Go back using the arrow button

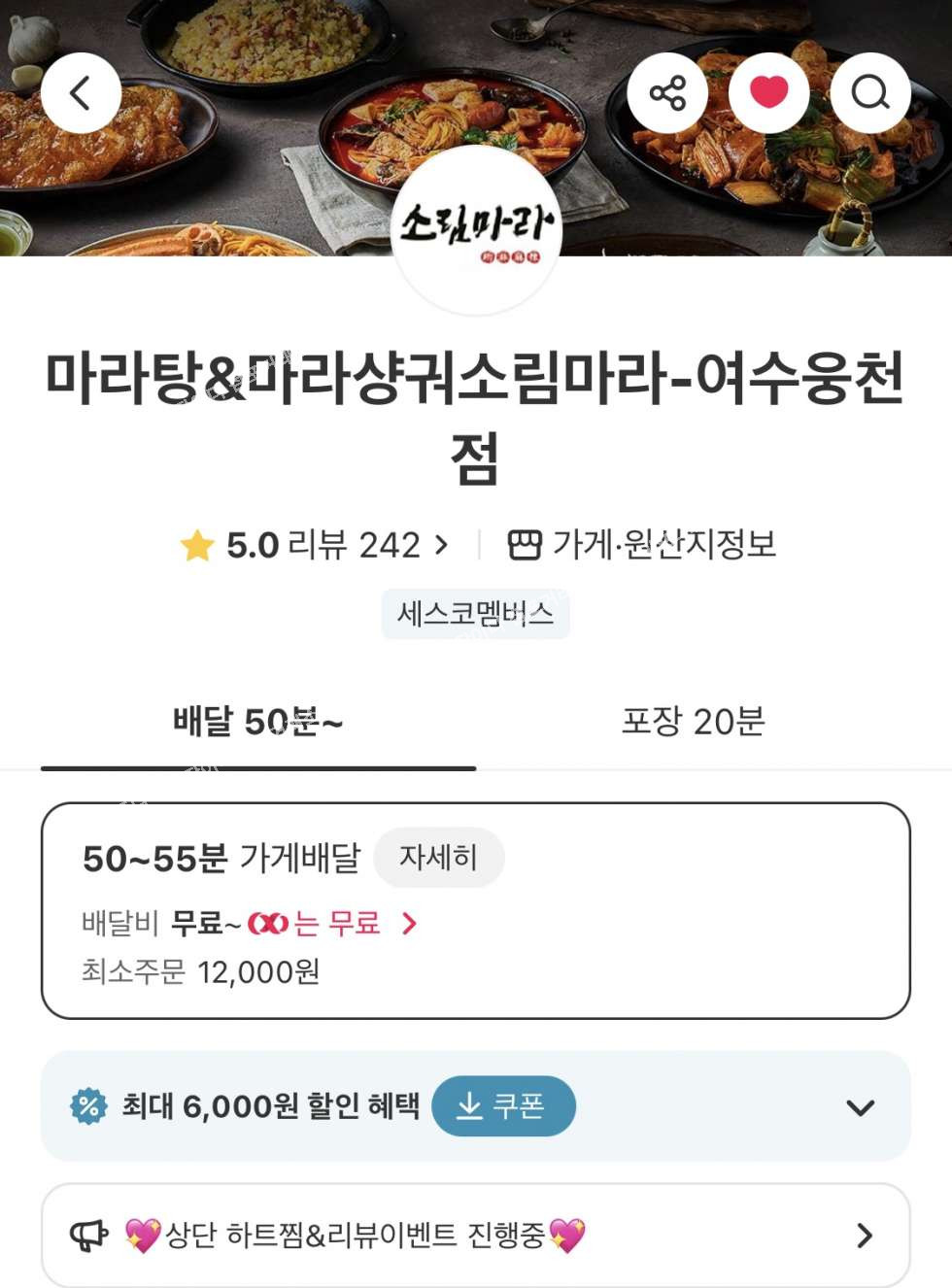click(x=81, y=93)
